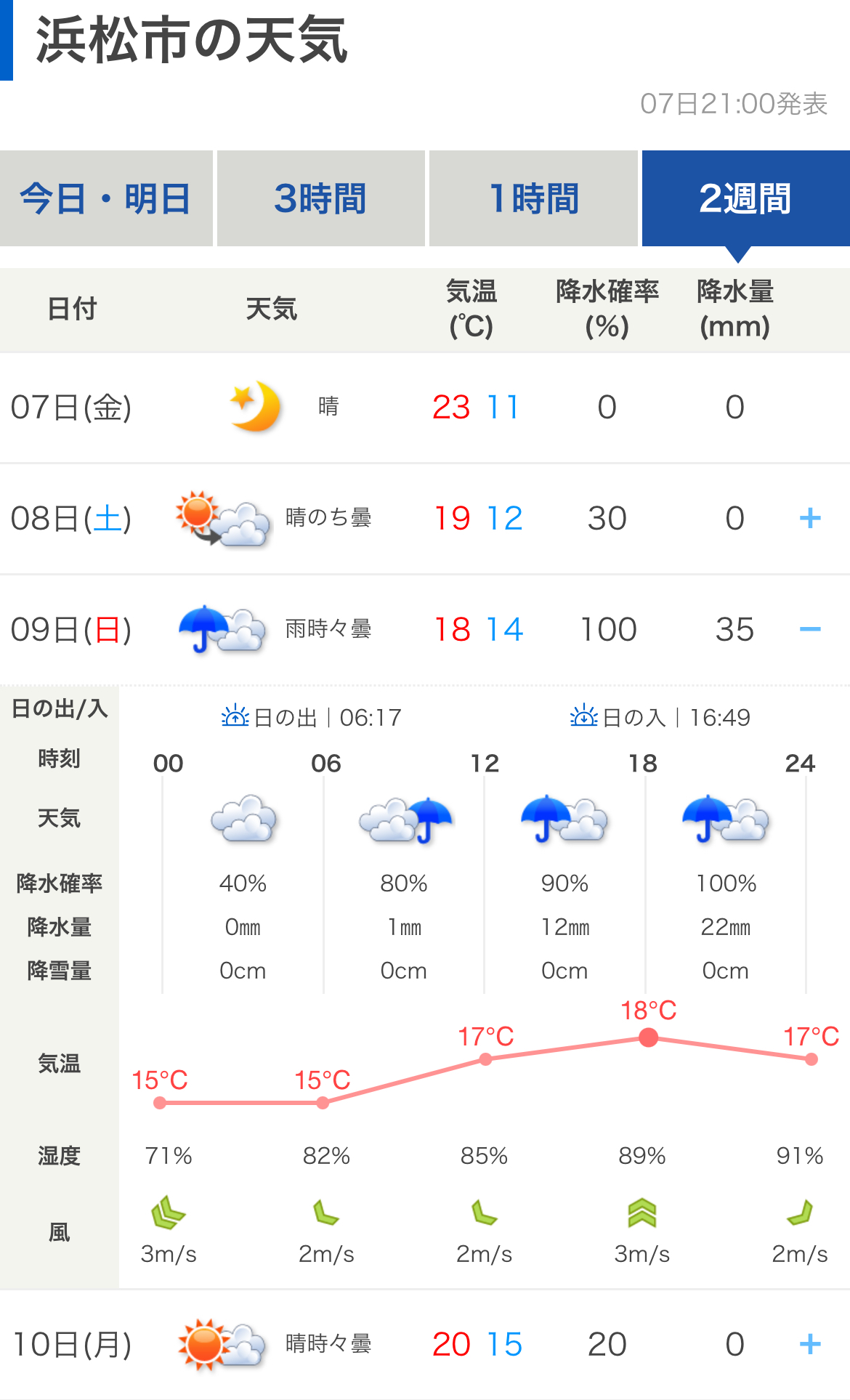Switch to the 今日・明日 tab

click(106, 198)
